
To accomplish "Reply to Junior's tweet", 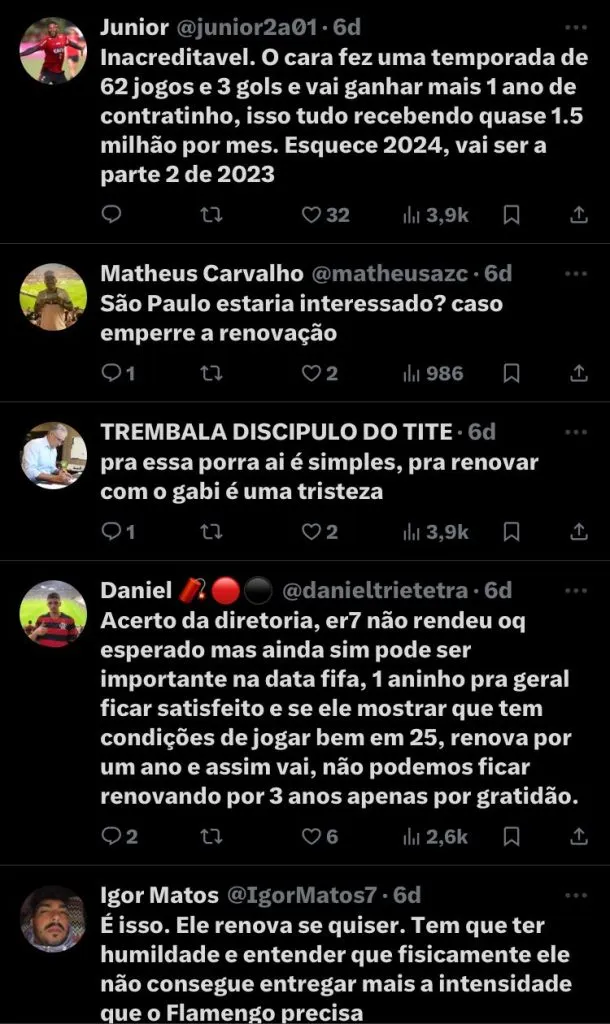I will (112, 214).
